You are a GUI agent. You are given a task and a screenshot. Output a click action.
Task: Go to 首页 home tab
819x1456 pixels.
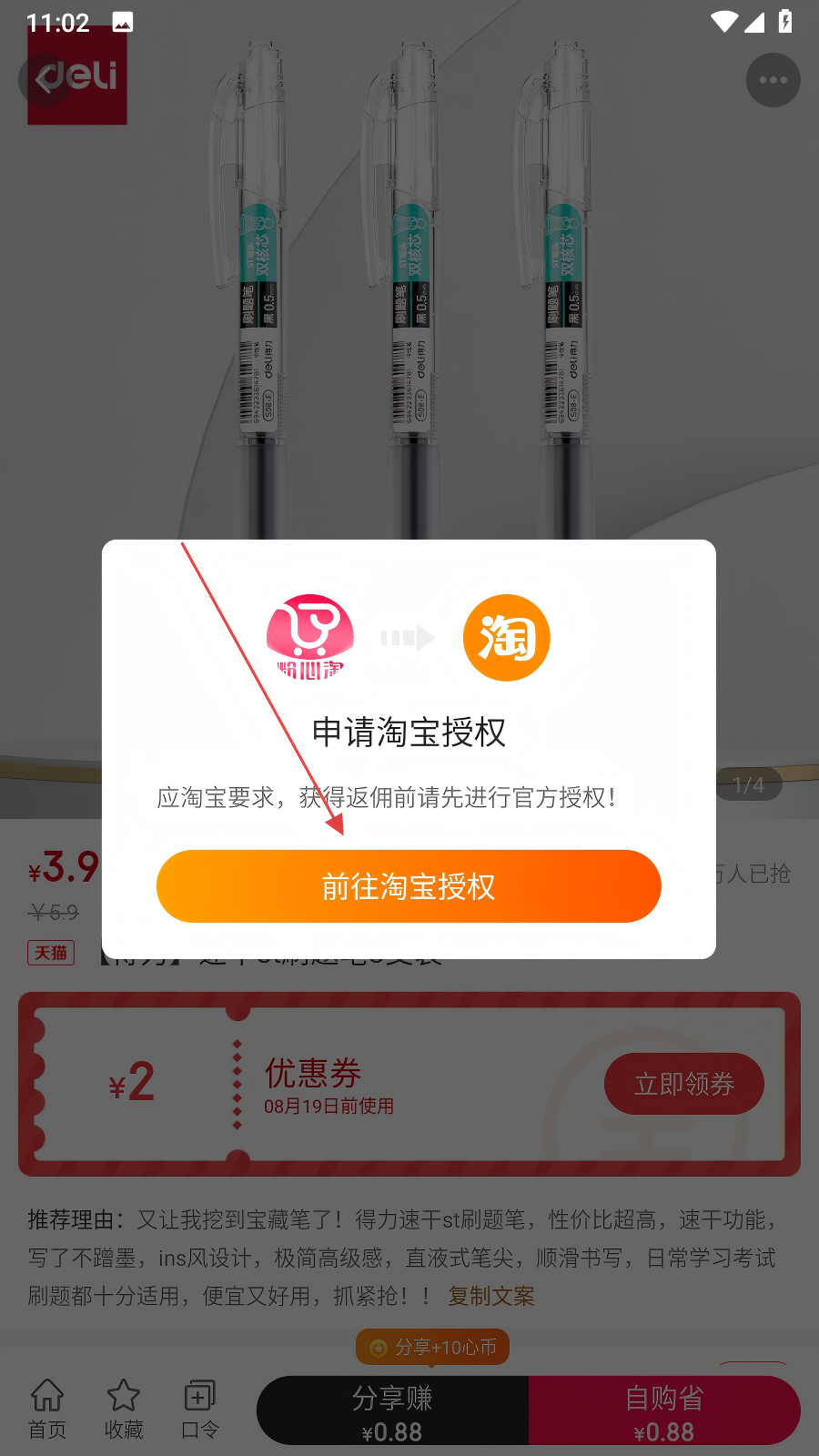coord(47,1409)
